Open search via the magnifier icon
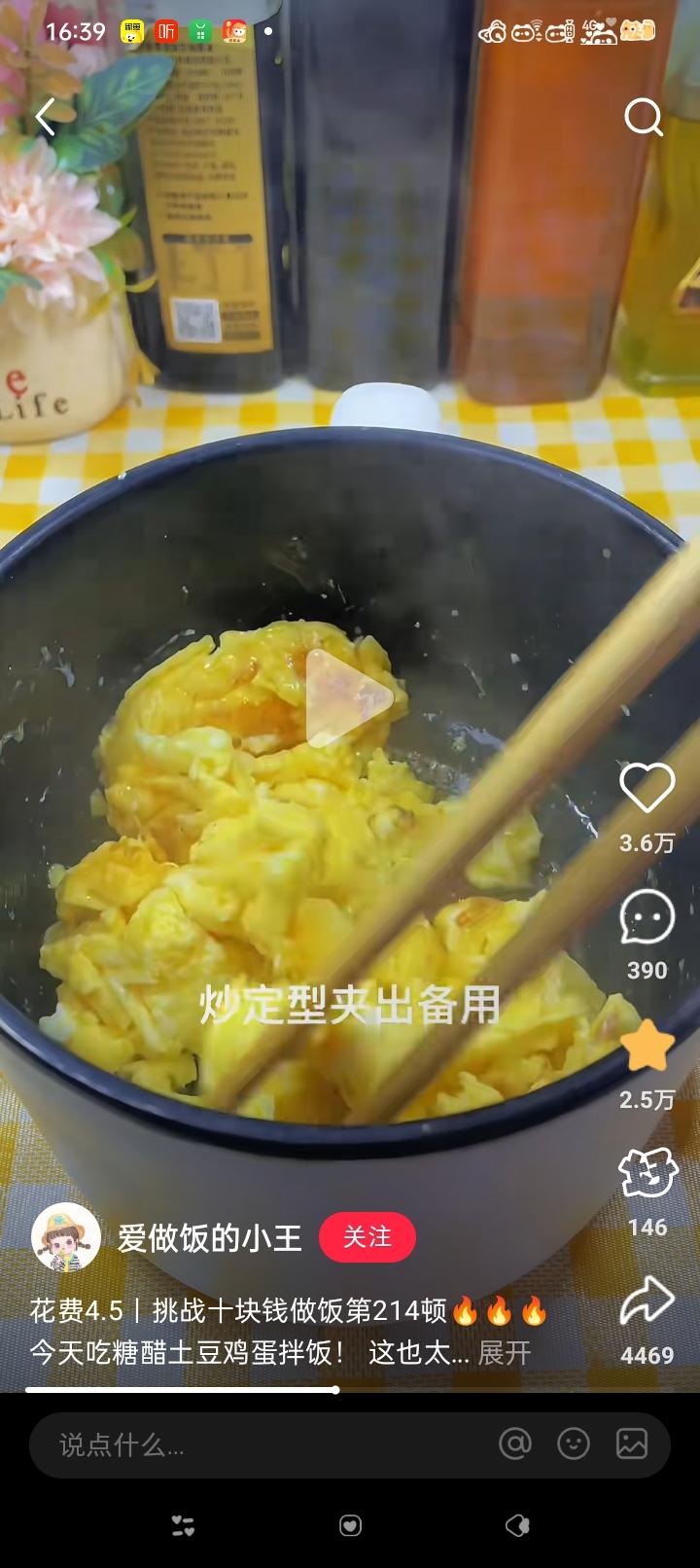Screen dimensions: 700x1568 (x=643, y=118)
